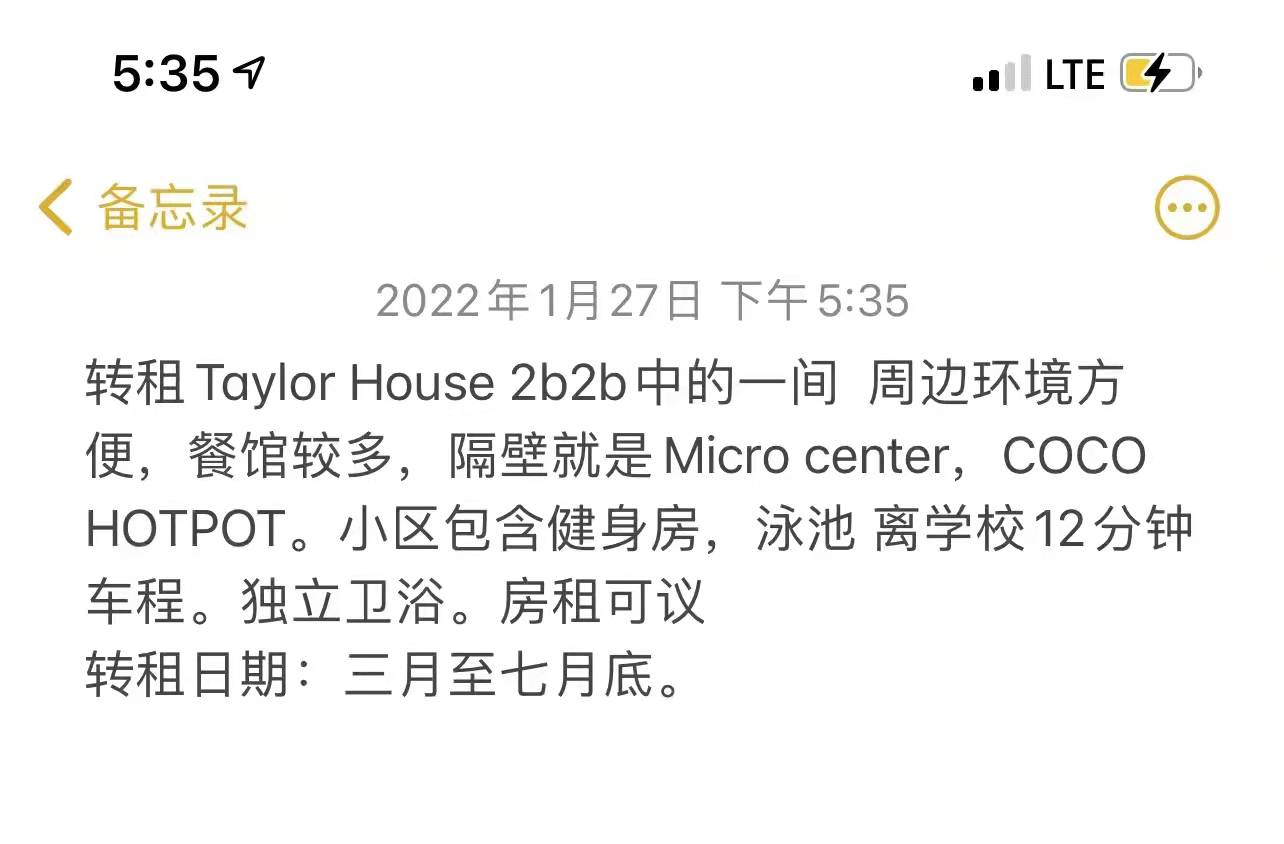Go back to 备忘录 notes list

tap(143, 208)
